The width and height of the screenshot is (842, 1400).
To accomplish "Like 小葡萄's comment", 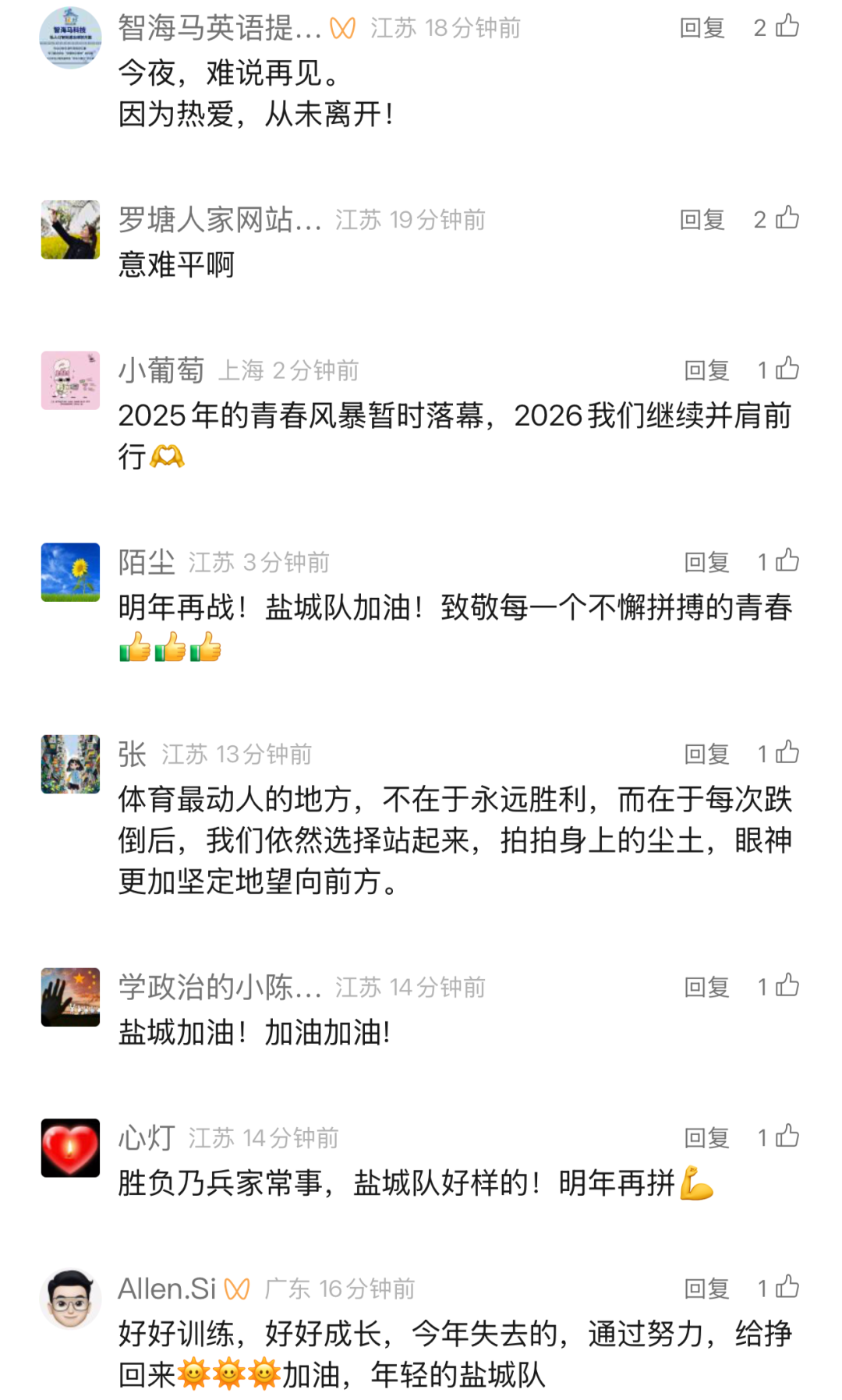I will (787, 369).
